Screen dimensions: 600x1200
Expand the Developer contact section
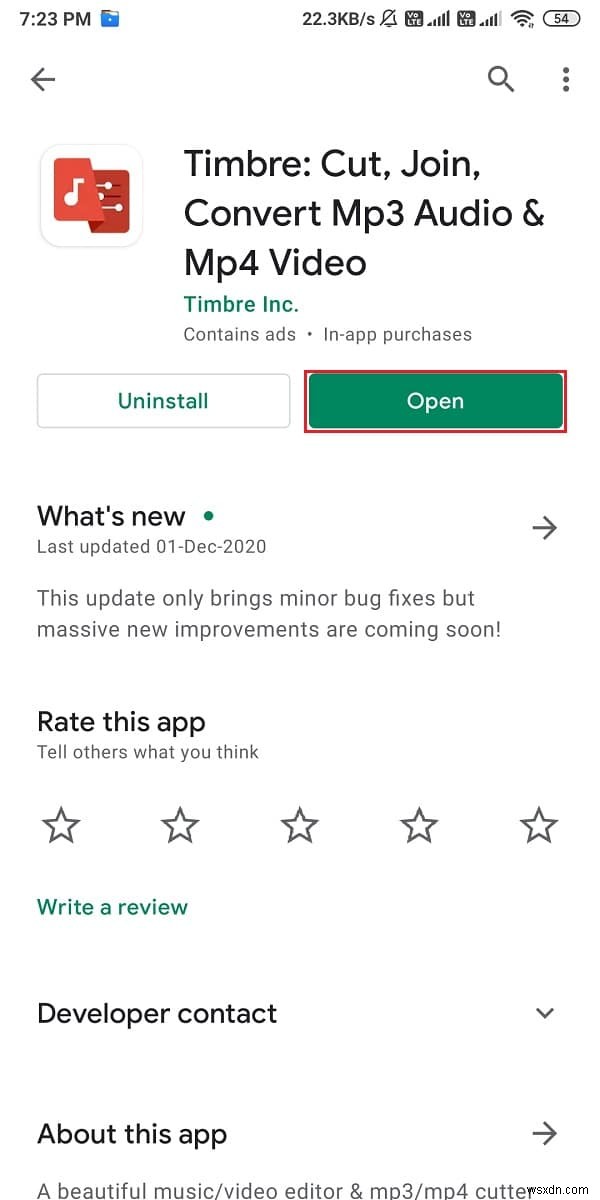pyautogui.click(x=545, y=1013)
